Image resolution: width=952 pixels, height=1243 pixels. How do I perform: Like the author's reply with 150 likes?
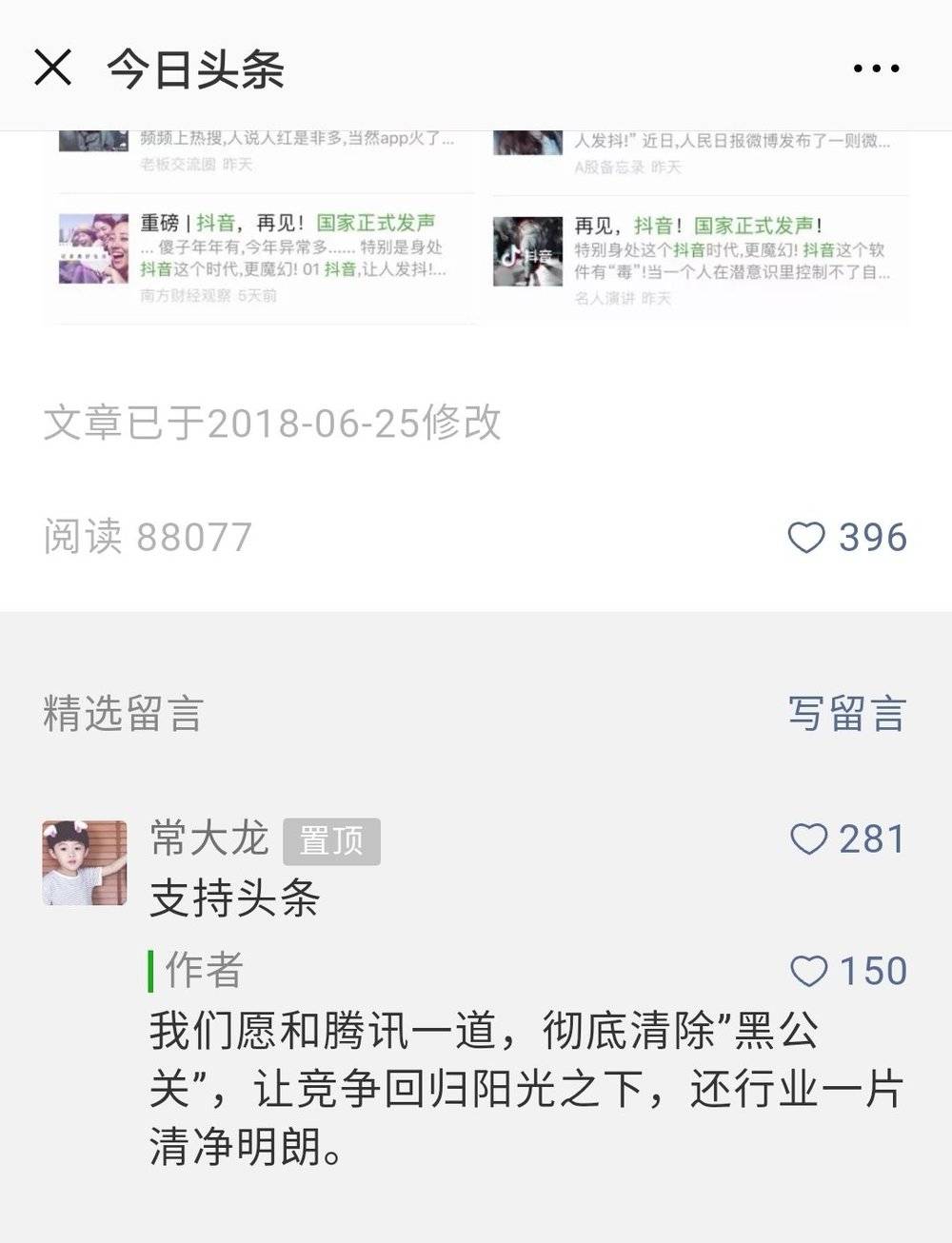[809, 972]
